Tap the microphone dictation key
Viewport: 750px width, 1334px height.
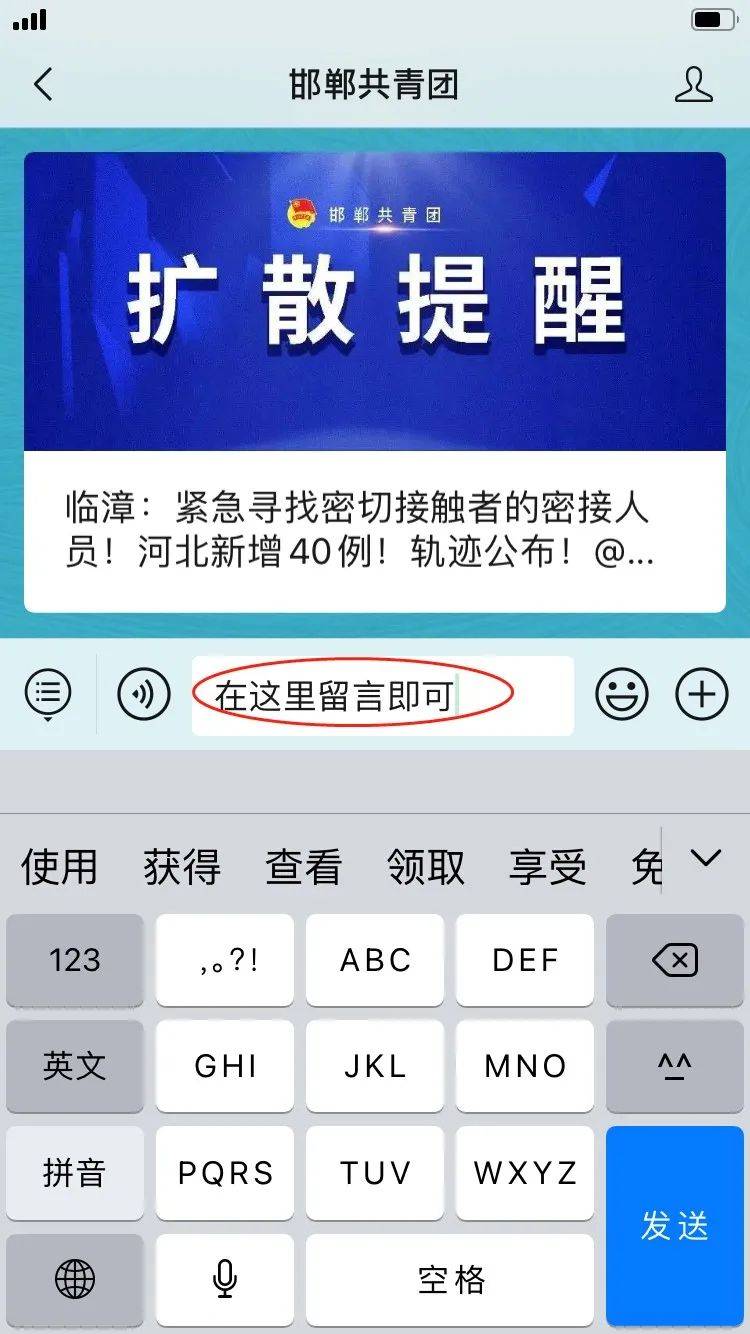tap(225, 1278)
